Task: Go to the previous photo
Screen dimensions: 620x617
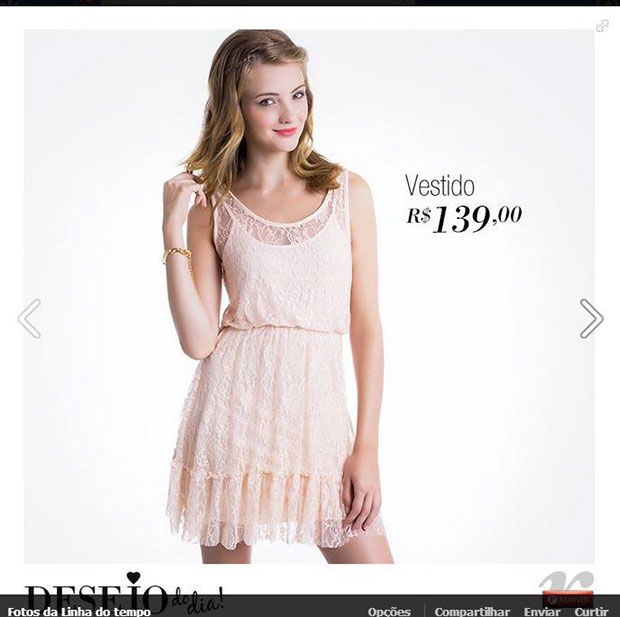Action: (x=29, y=318)
